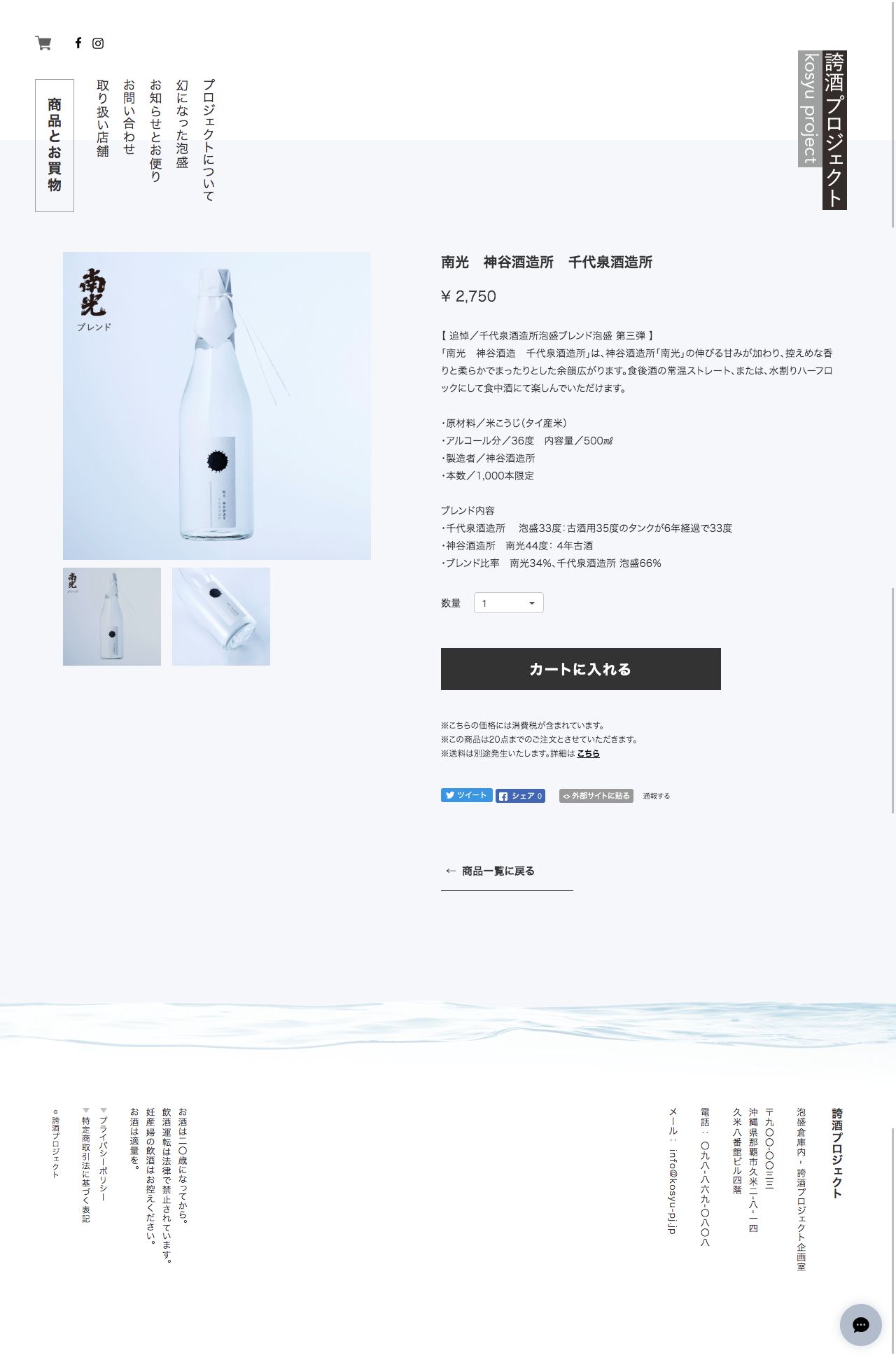
Task: Open プロジェクトについて about page
Action: [x=209, y=140]
